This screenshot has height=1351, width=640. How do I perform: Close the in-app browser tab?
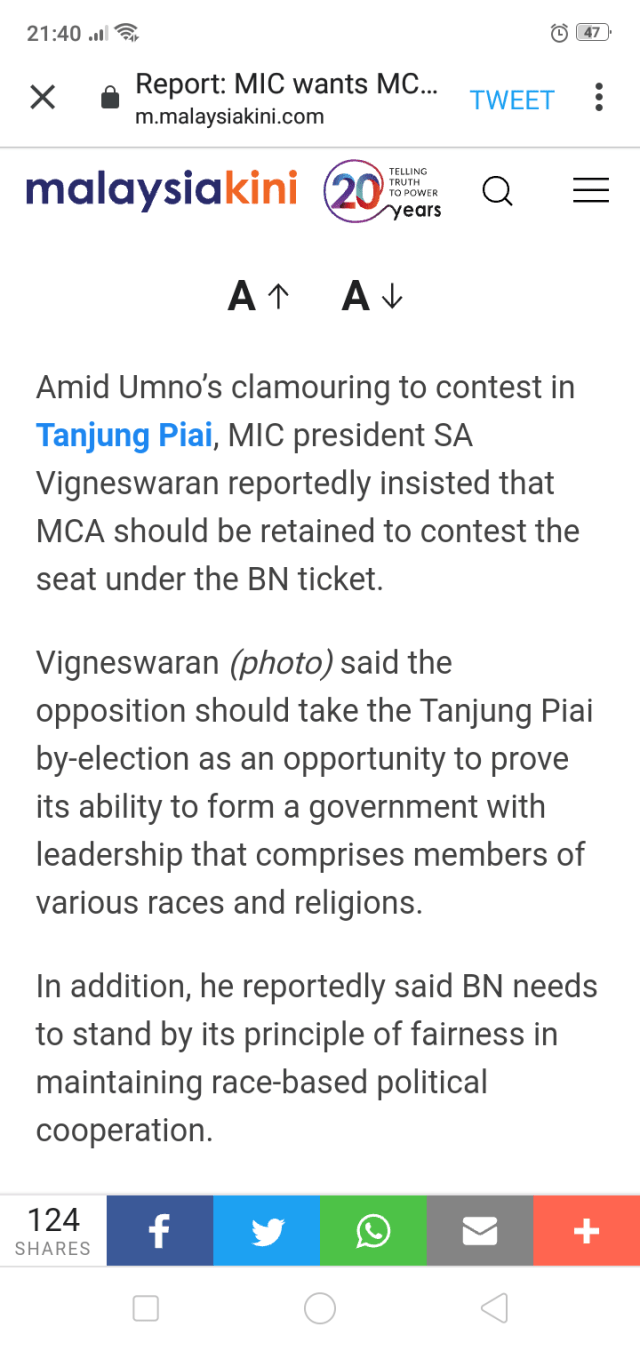(x=42, y=98)
